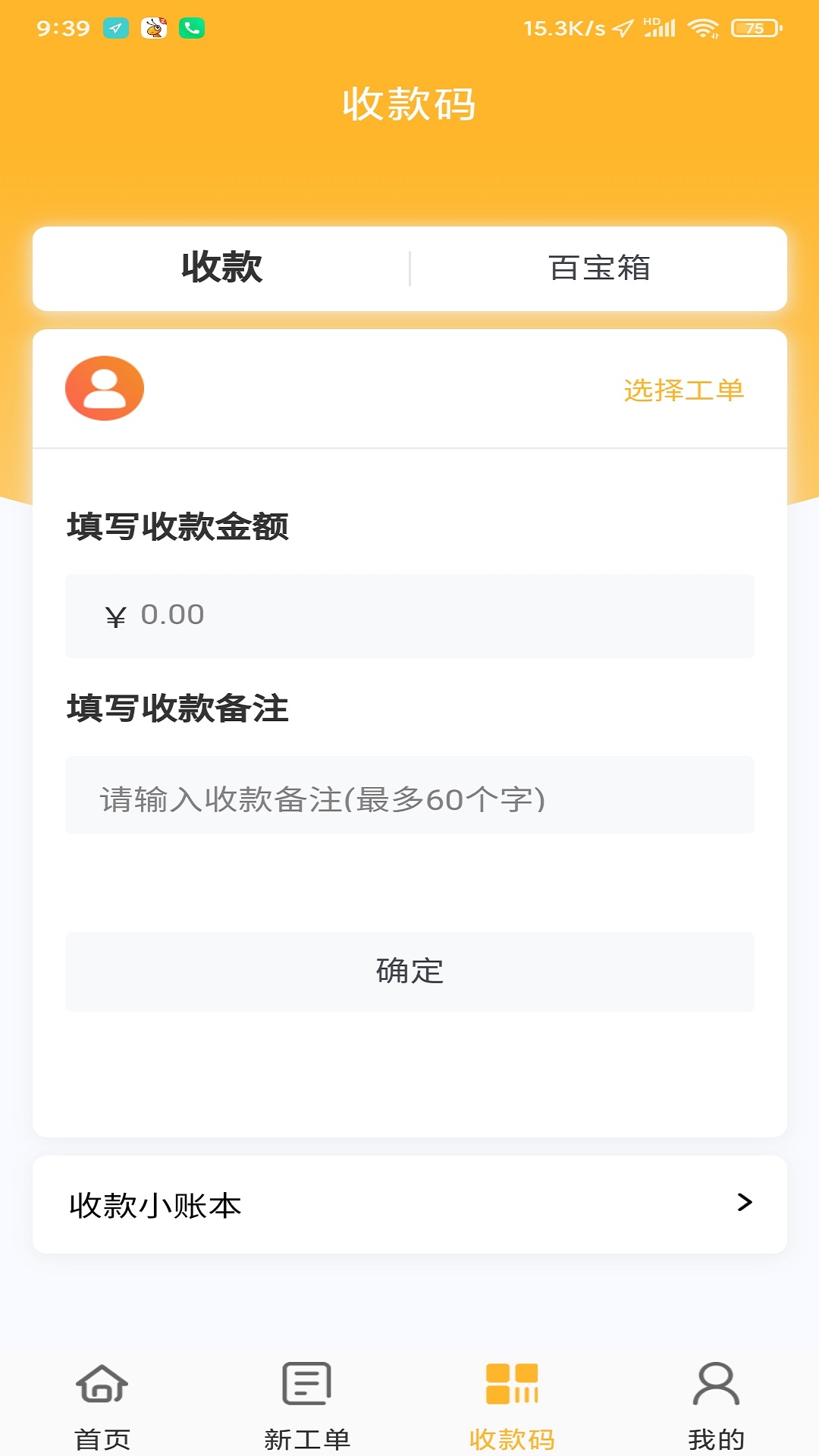Open the TalkBee app icon in status bar

click(154, 27)
